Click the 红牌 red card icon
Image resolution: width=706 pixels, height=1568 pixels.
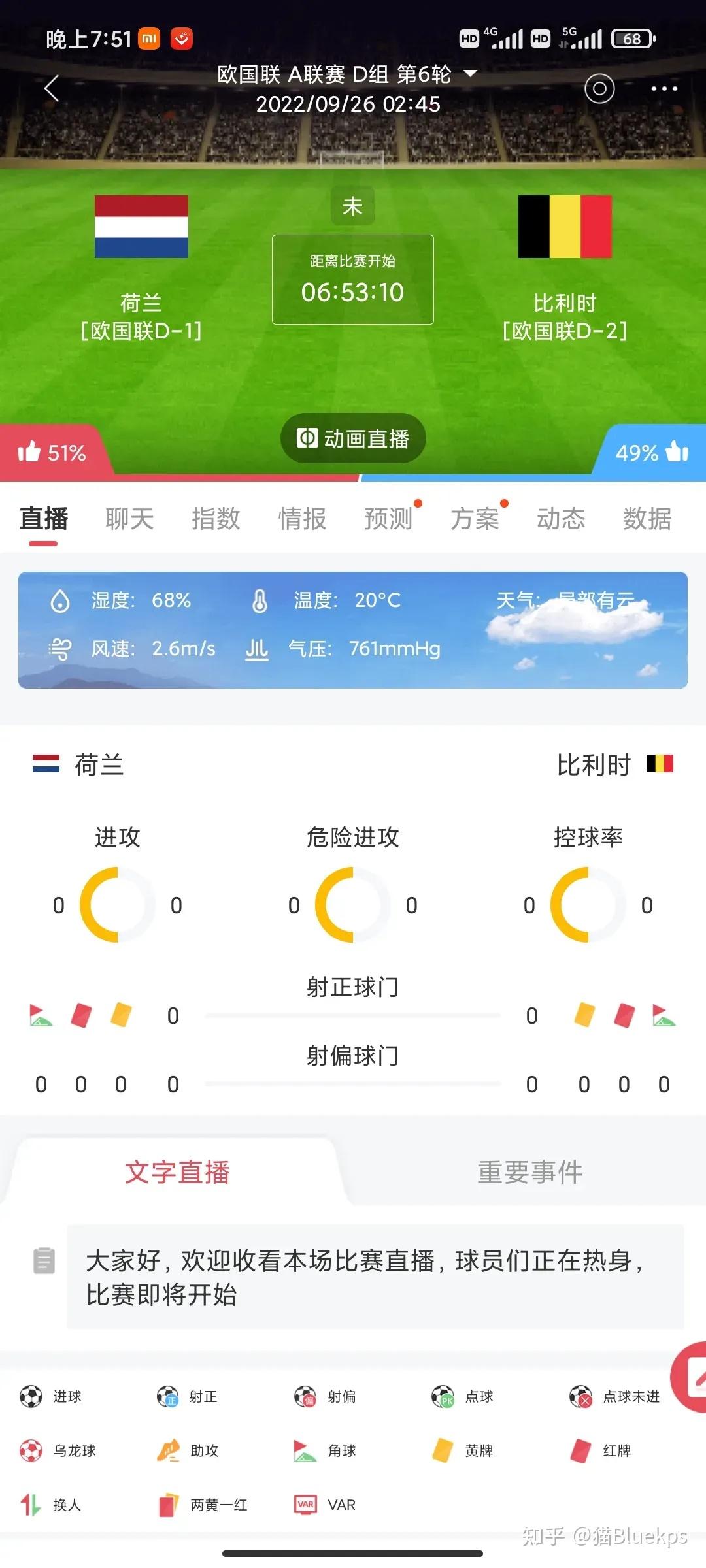click(x=582, y=1452)
